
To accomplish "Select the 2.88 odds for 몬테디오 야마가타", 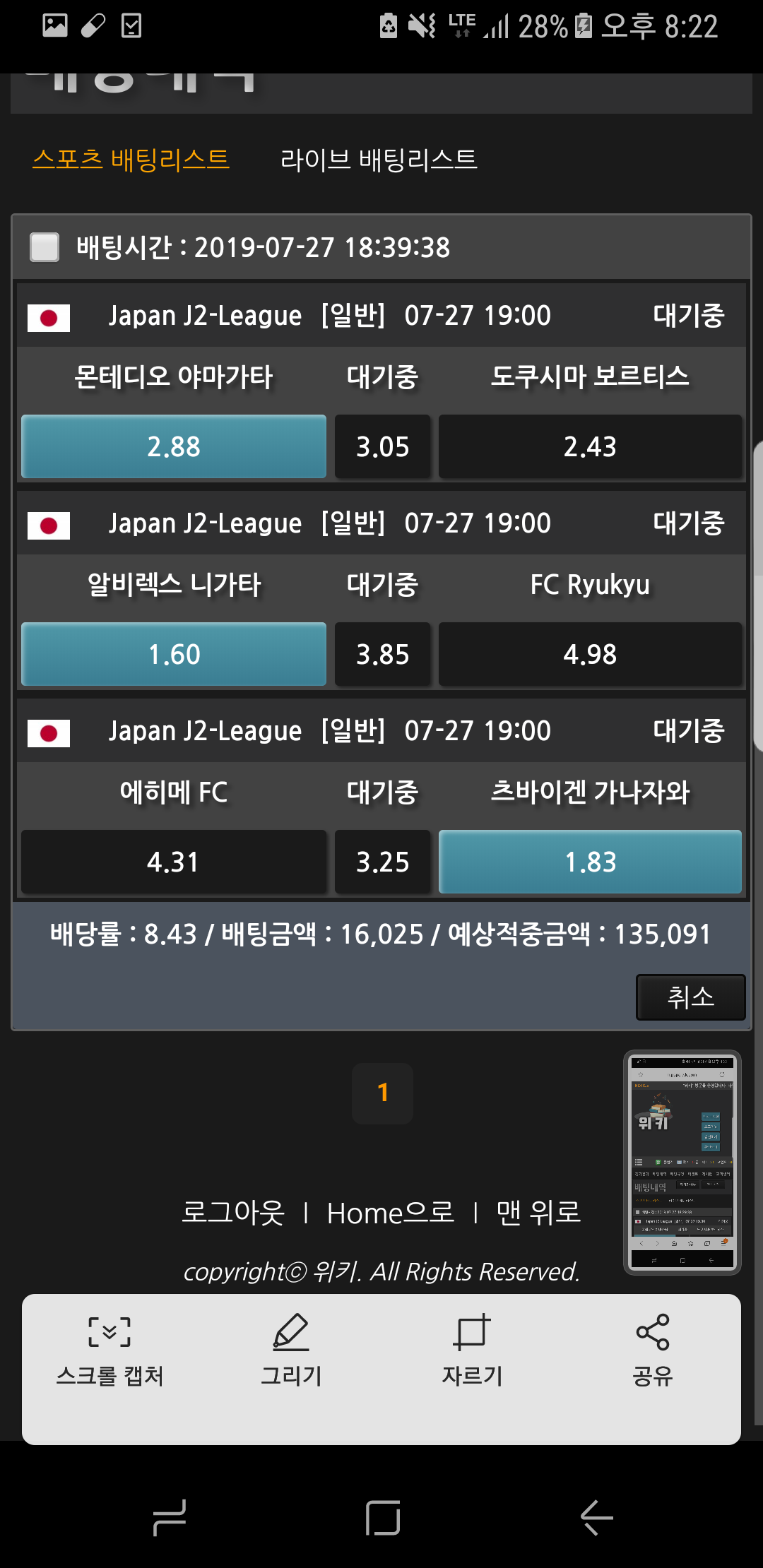I will (x=174, y=446).
